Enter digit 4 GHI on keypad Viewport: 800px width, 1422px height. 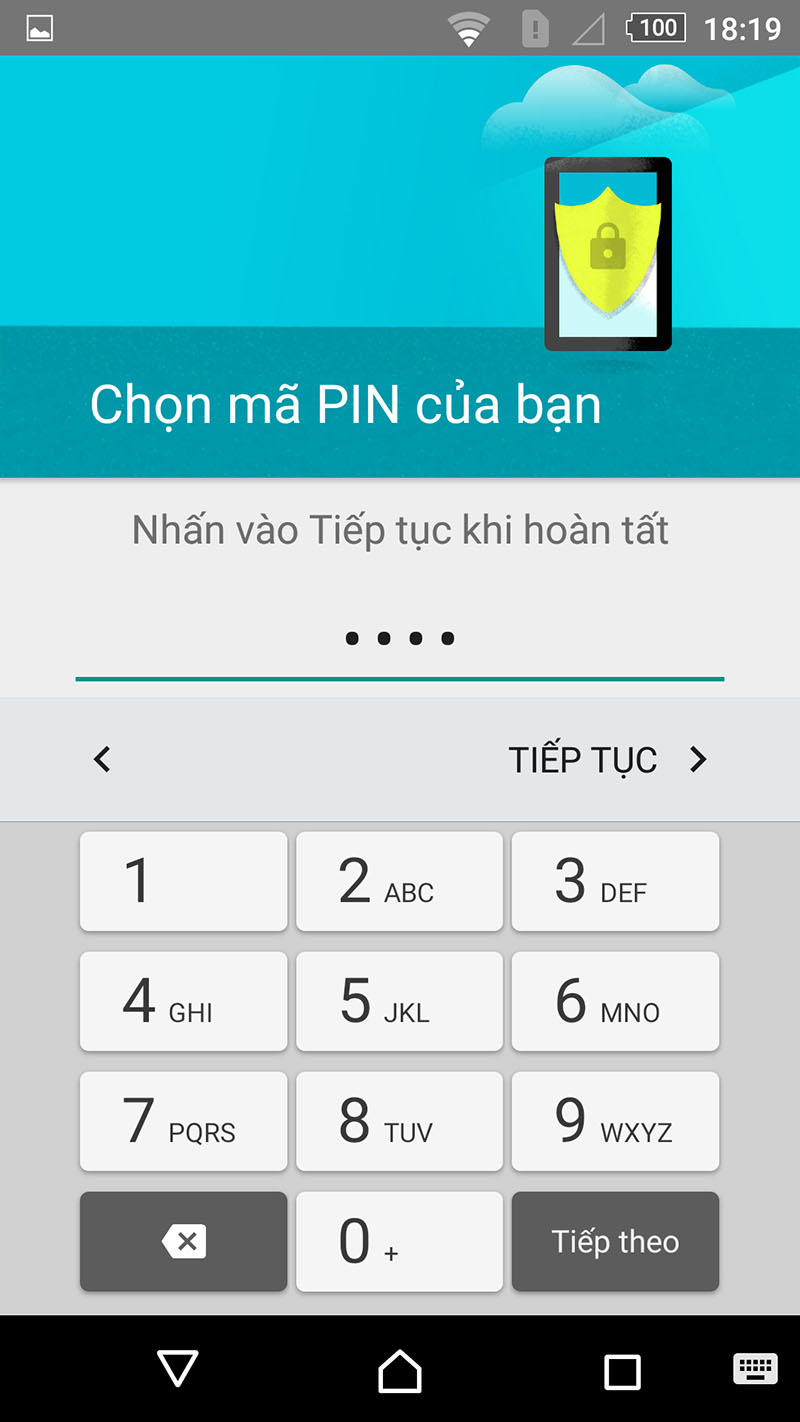183,1001
